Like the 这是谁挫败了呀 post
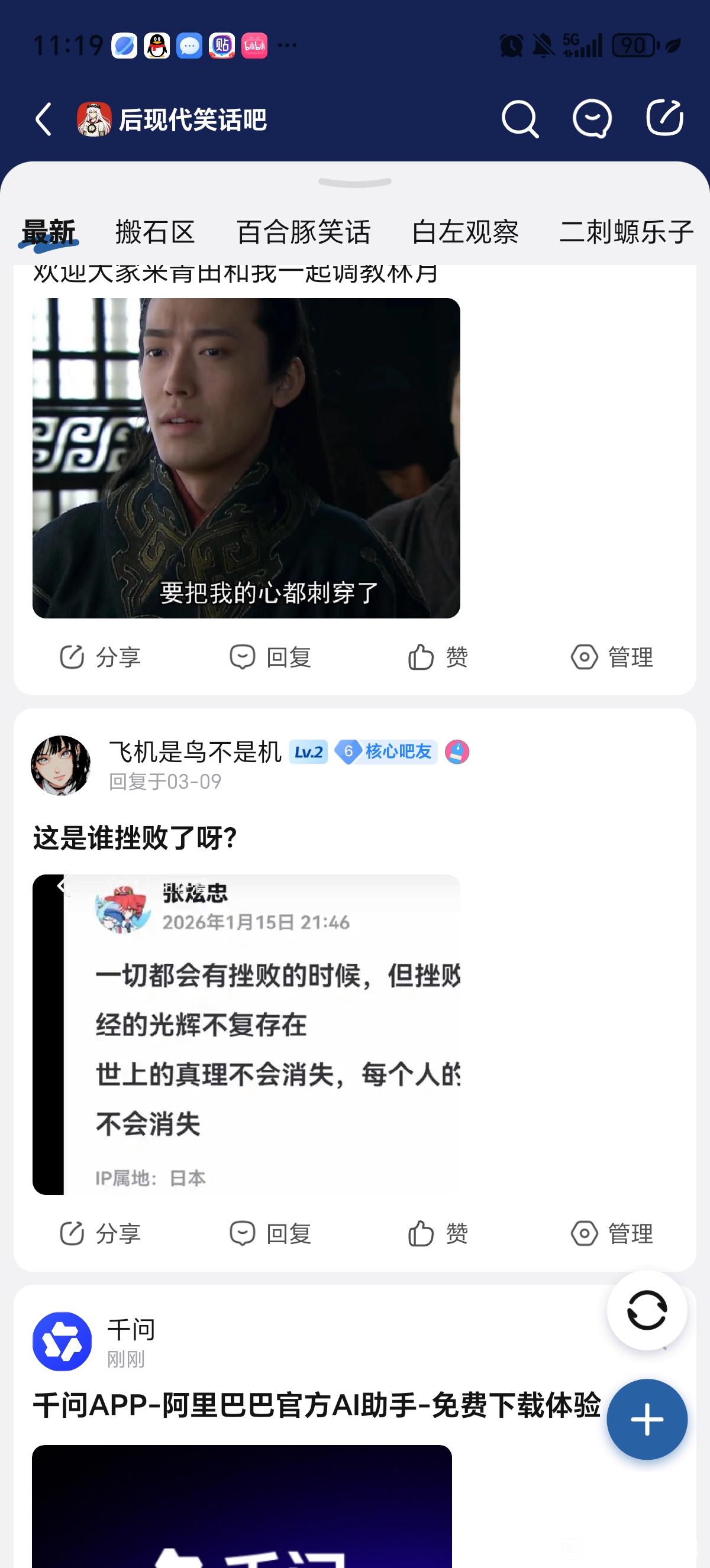 (438, 1234)
